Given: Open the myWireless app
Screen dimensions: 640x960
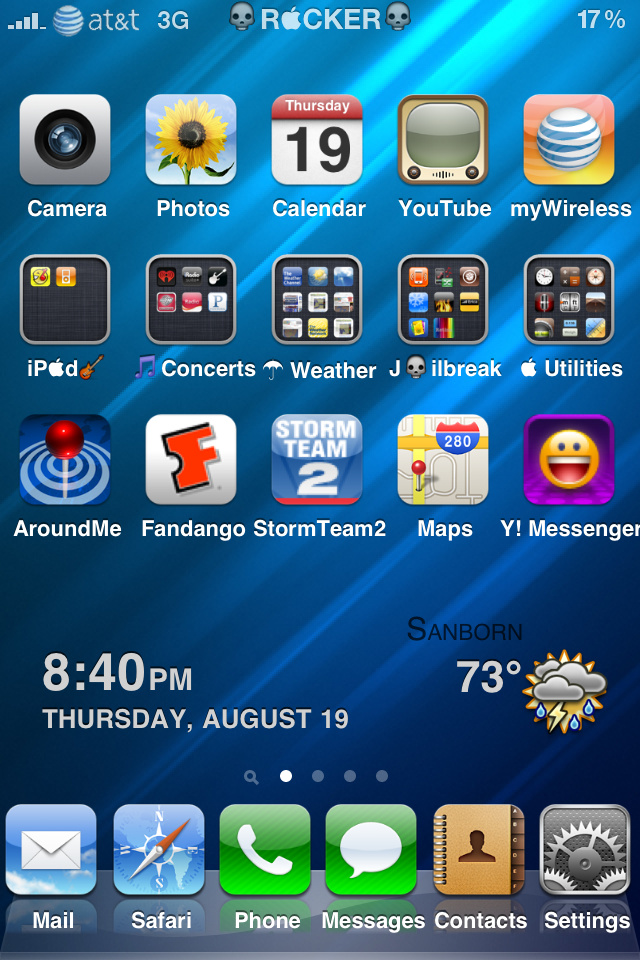Looking at the screenshot, I should (569, 140).
